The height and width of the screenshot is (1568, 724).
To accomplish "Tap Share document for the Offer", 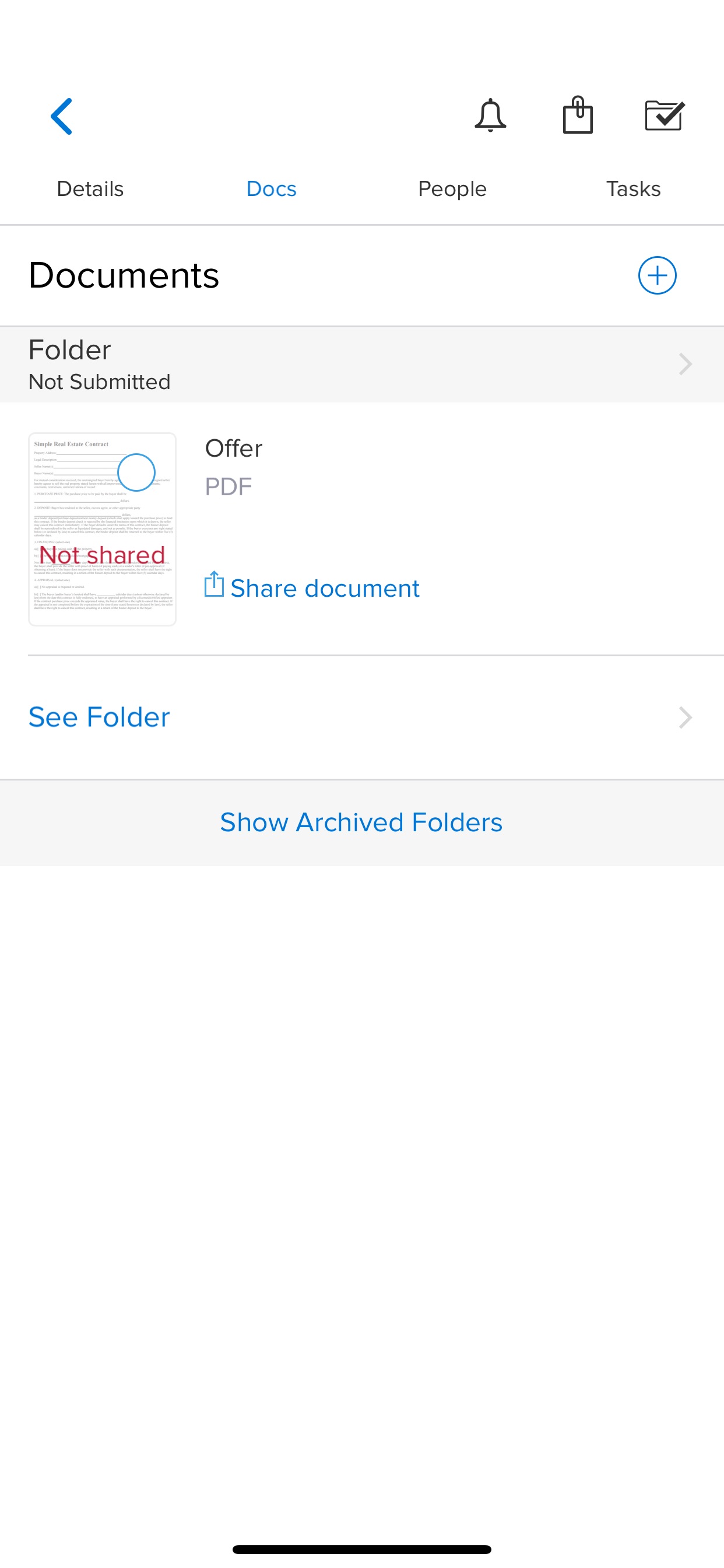I will (324, 587).
